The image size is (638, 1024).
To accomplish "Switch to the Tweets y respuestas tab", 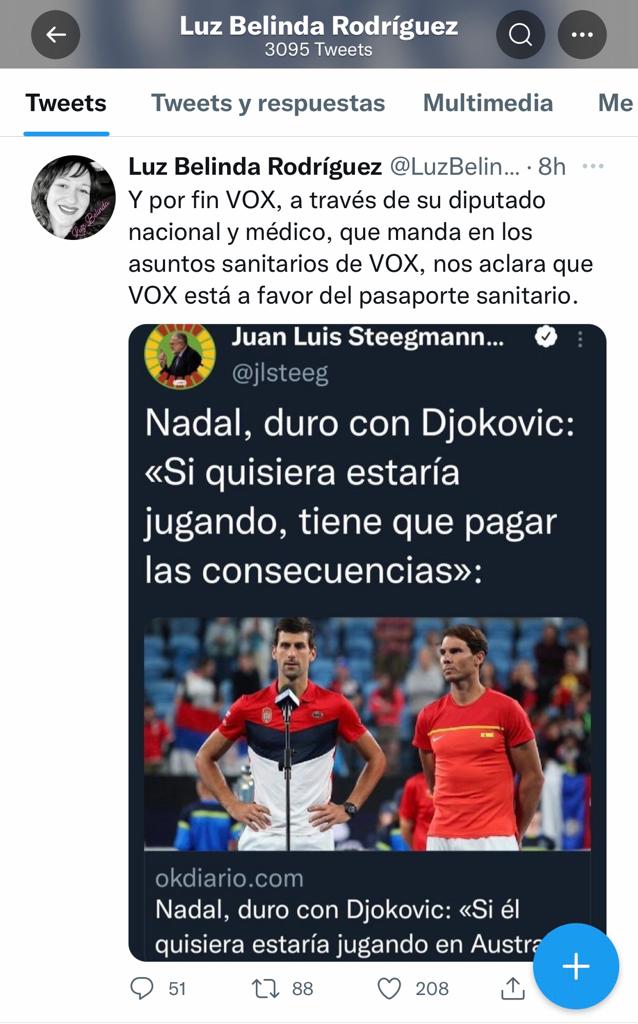I will pos(268,103).
